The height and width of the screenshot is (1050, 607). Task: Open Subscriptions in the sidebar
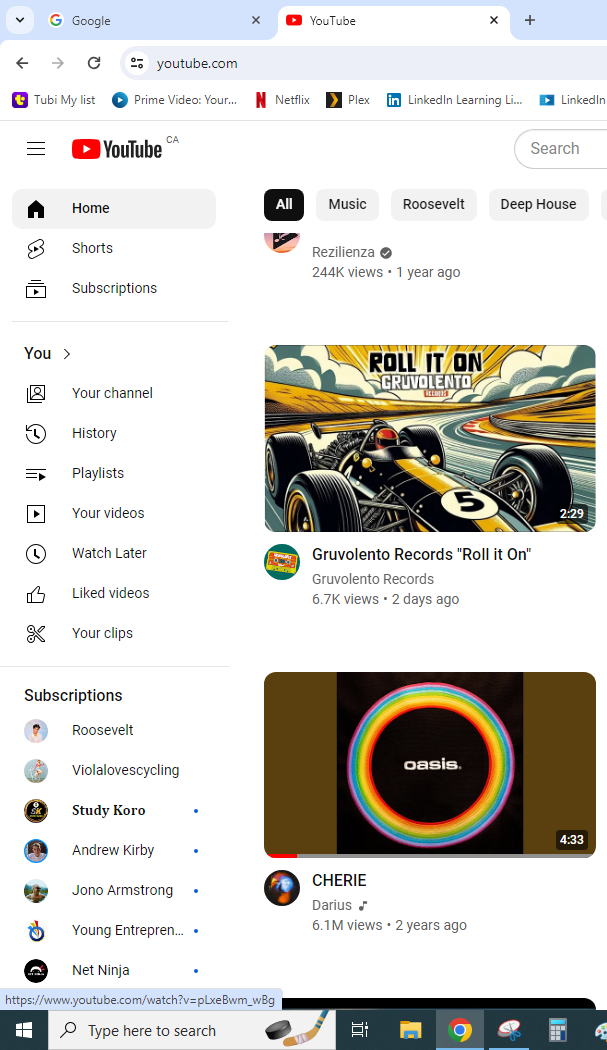(x=114, y=288)
